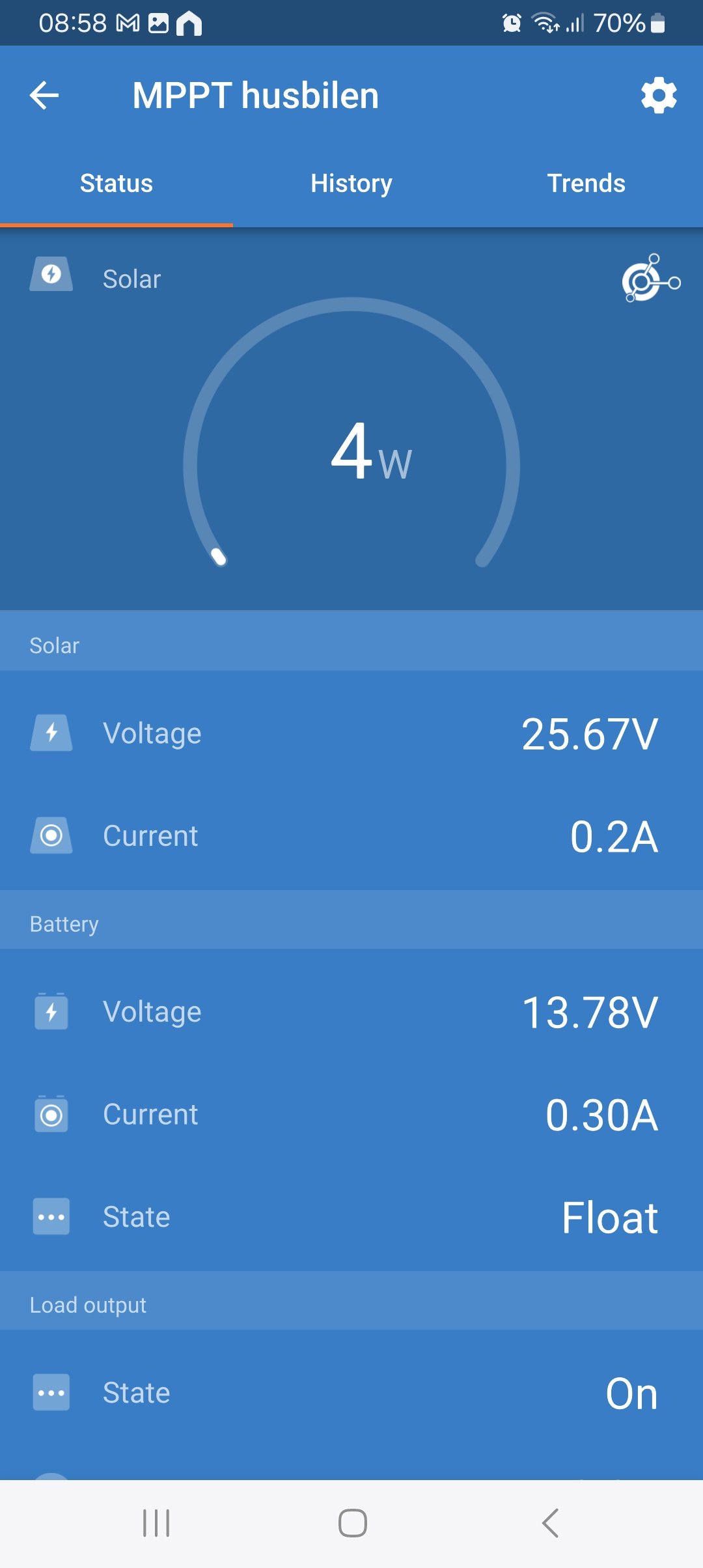Viewport: 703px width, 1568px height.
Task: Switch to the History tab
Action: [351, 184]
